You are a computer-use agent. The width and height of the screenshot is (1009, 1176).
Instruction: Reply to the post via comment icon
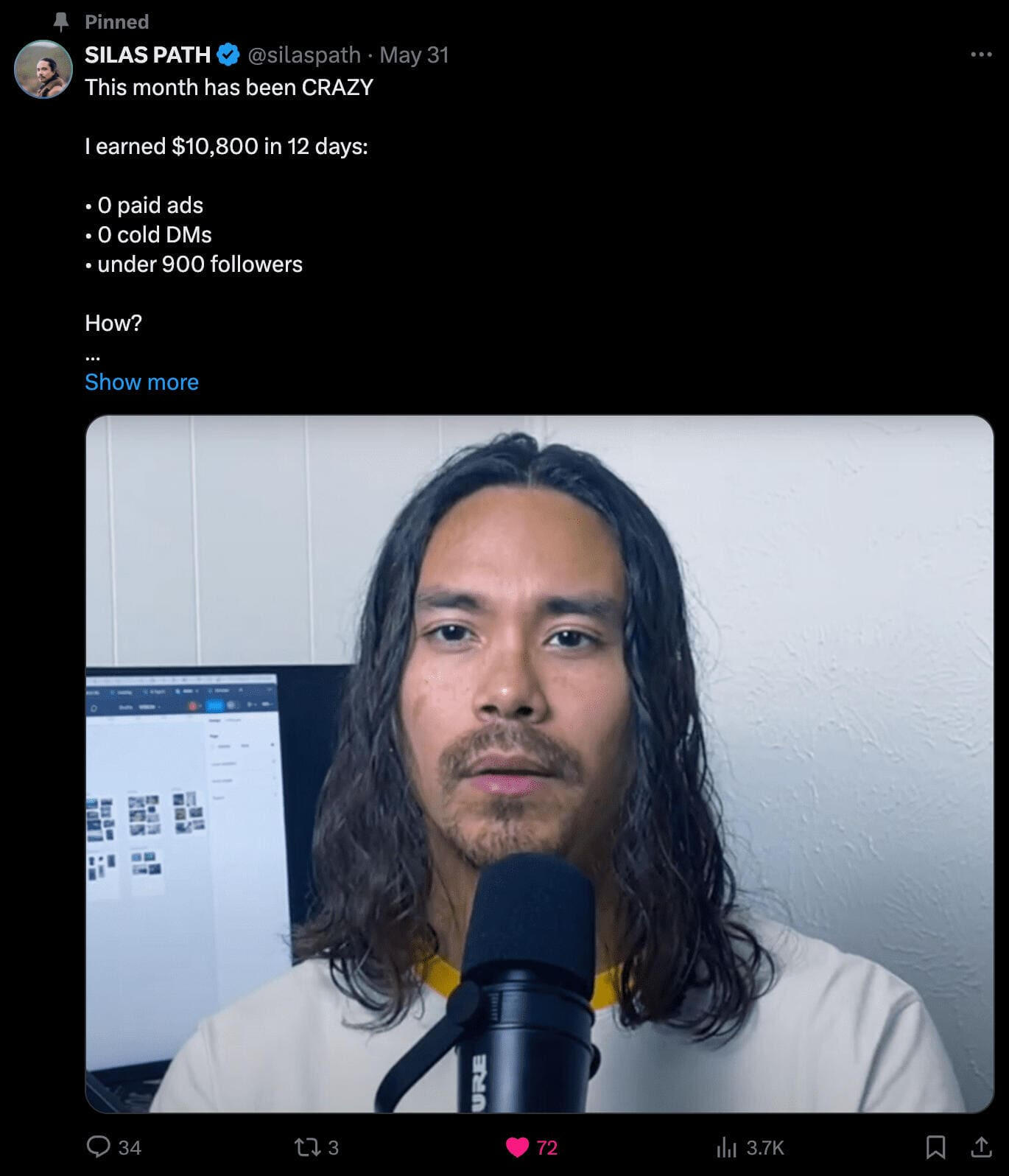99,1147
